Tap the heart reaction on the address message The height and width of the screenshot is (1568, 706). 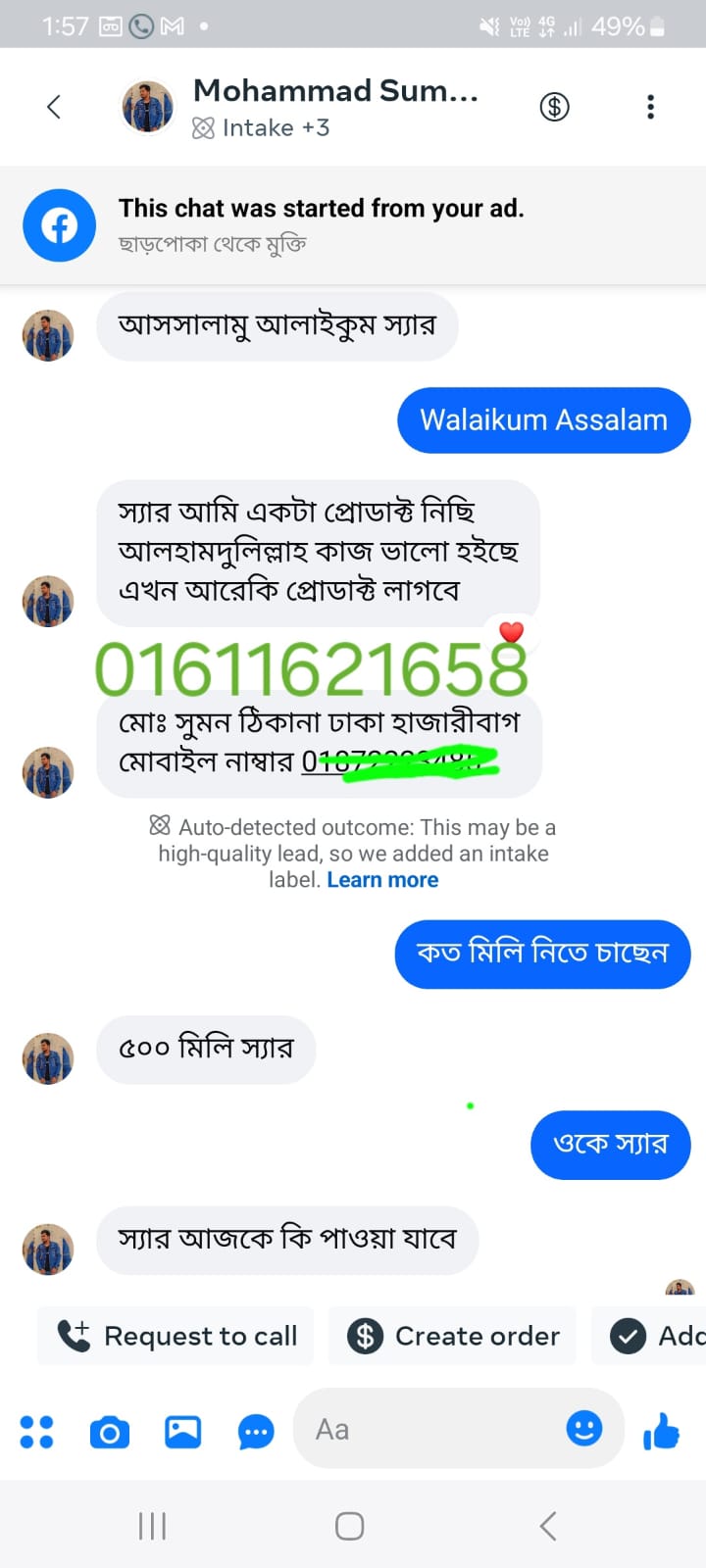click(511, 632)
